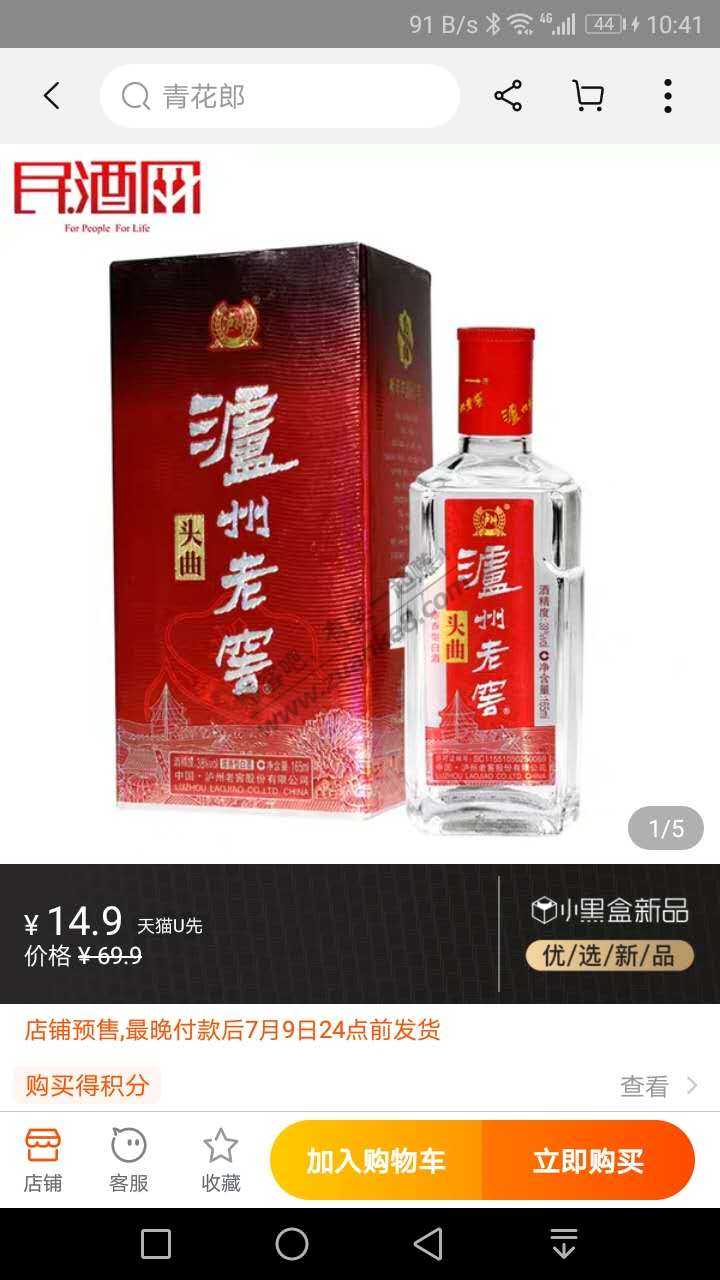This screenshot has height=1280, width=720.
Task: Buy now with 立即购买
Action: point(588,1161)
